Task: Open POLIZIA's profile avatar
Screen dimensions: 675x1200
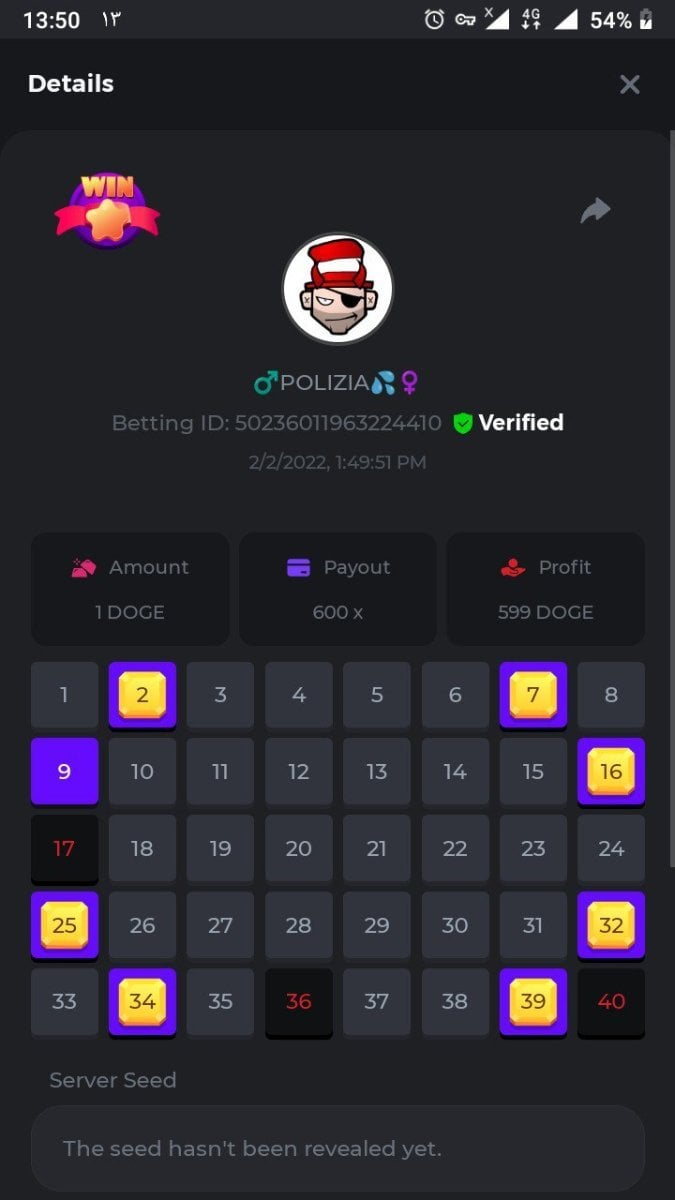Action: click(x=337, y=289)
